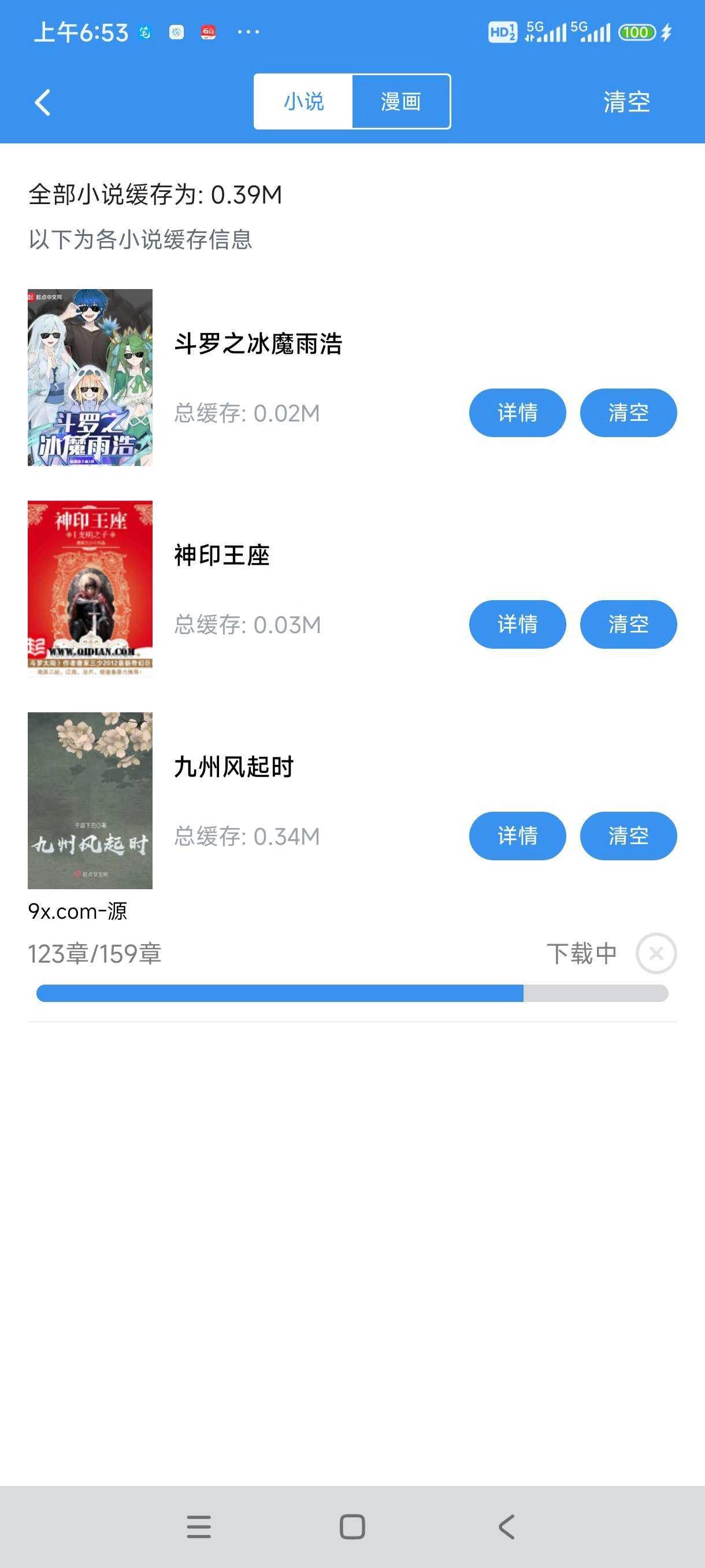Tap the back arrow to exit cache page

(41, 102)
